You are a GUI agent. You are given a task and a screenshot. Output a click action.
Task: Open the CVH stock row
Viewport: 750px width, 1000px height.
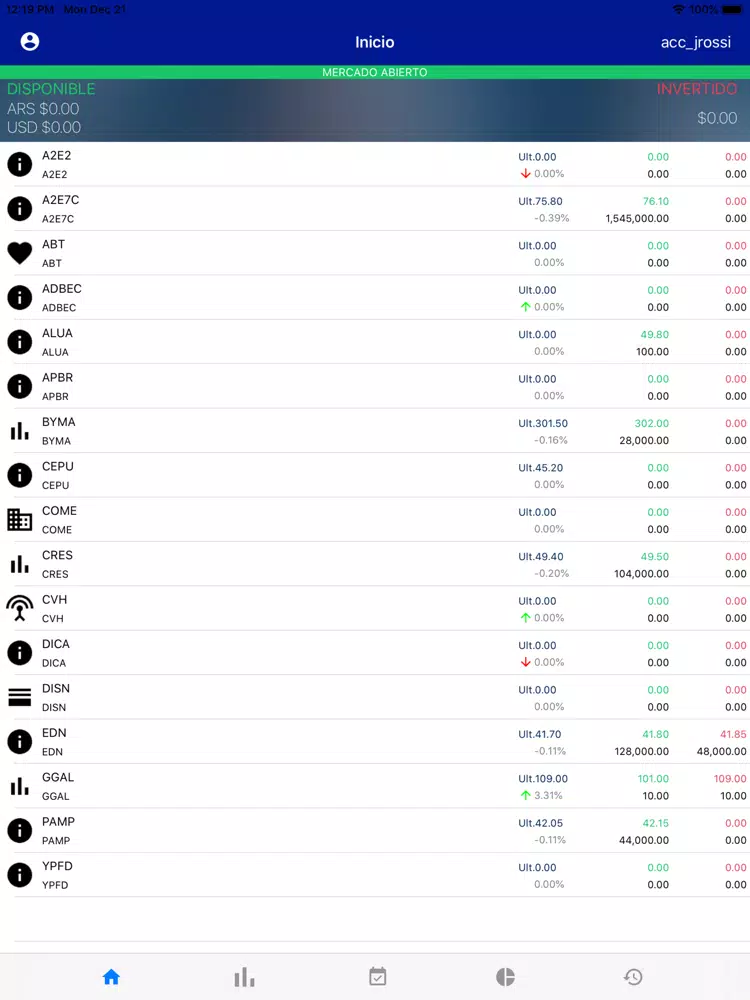tap(300, 608)
